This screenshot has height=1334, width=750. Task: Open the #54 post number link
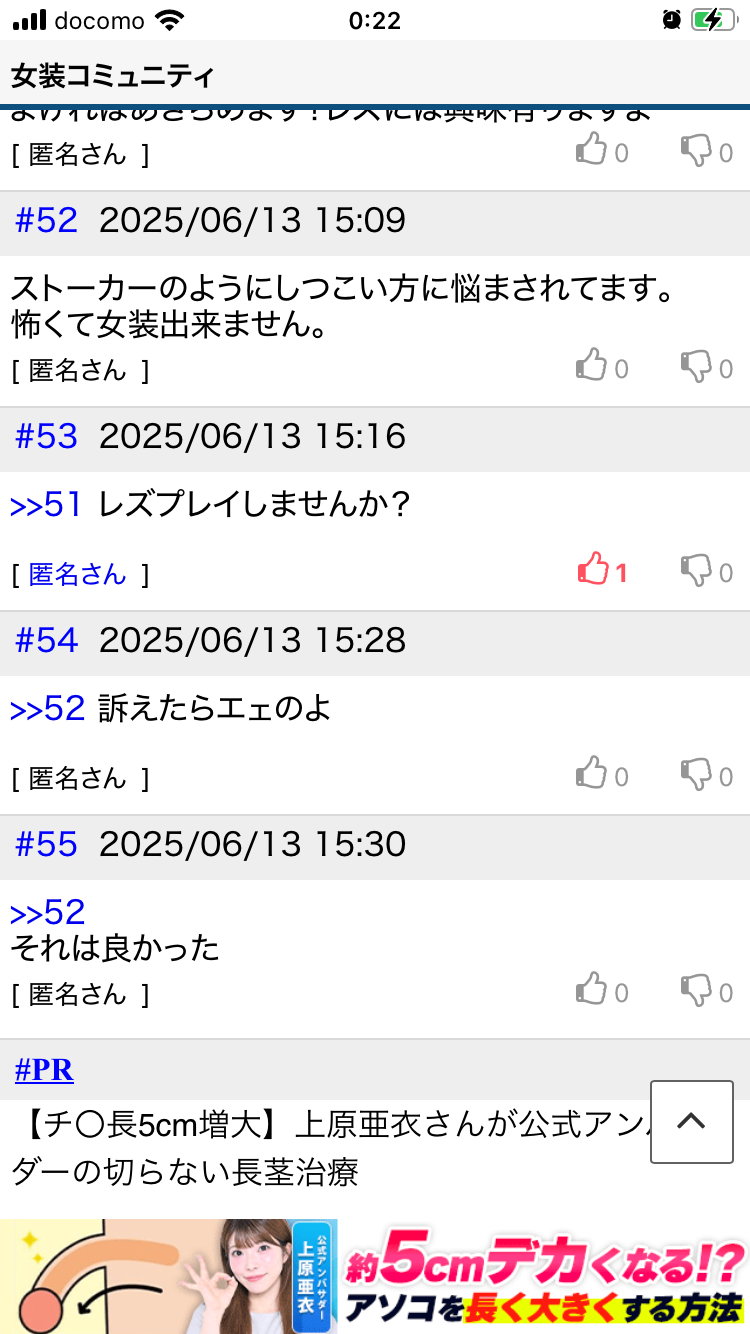click(x=46, y=640)
